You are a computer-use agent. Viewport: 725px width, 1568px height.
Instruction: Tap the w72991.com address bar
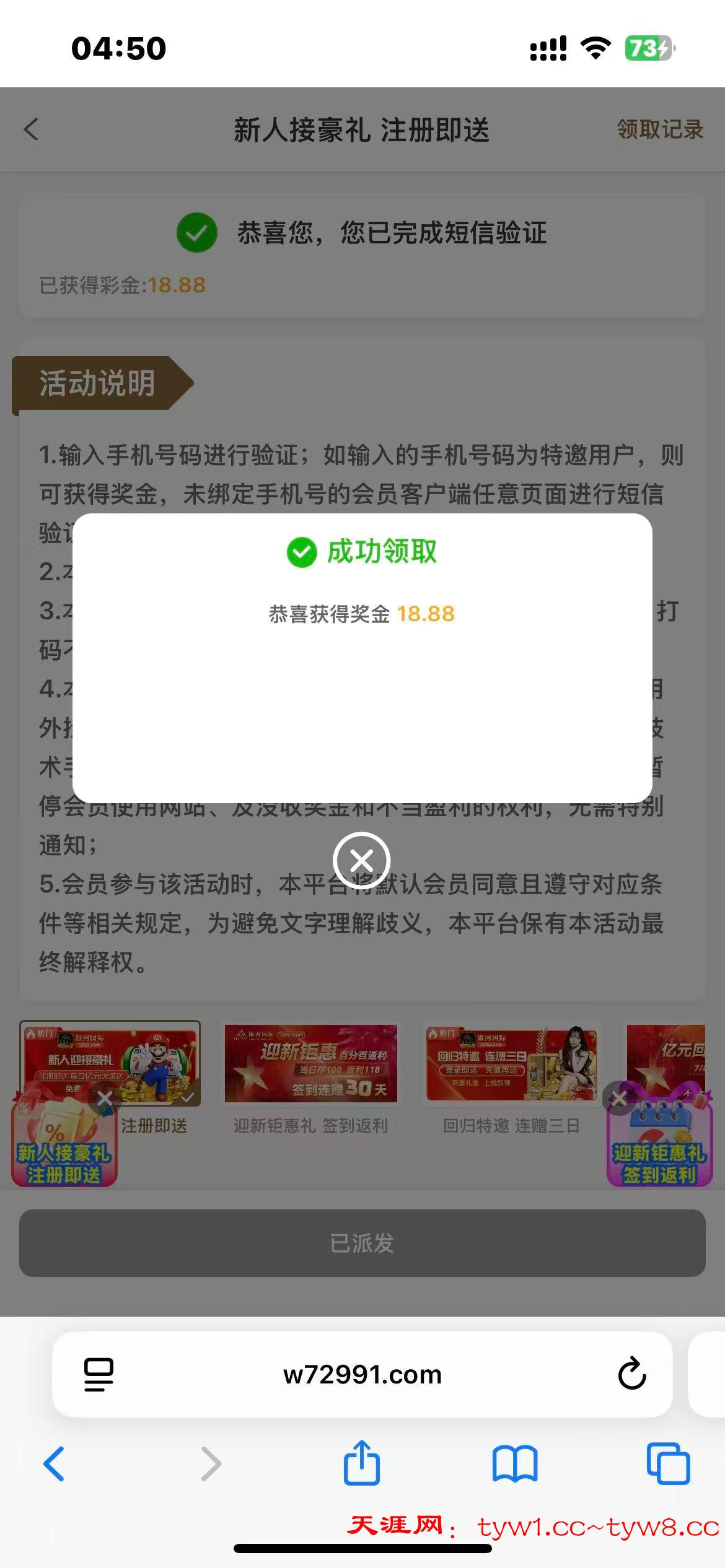tap(362, 1374)
